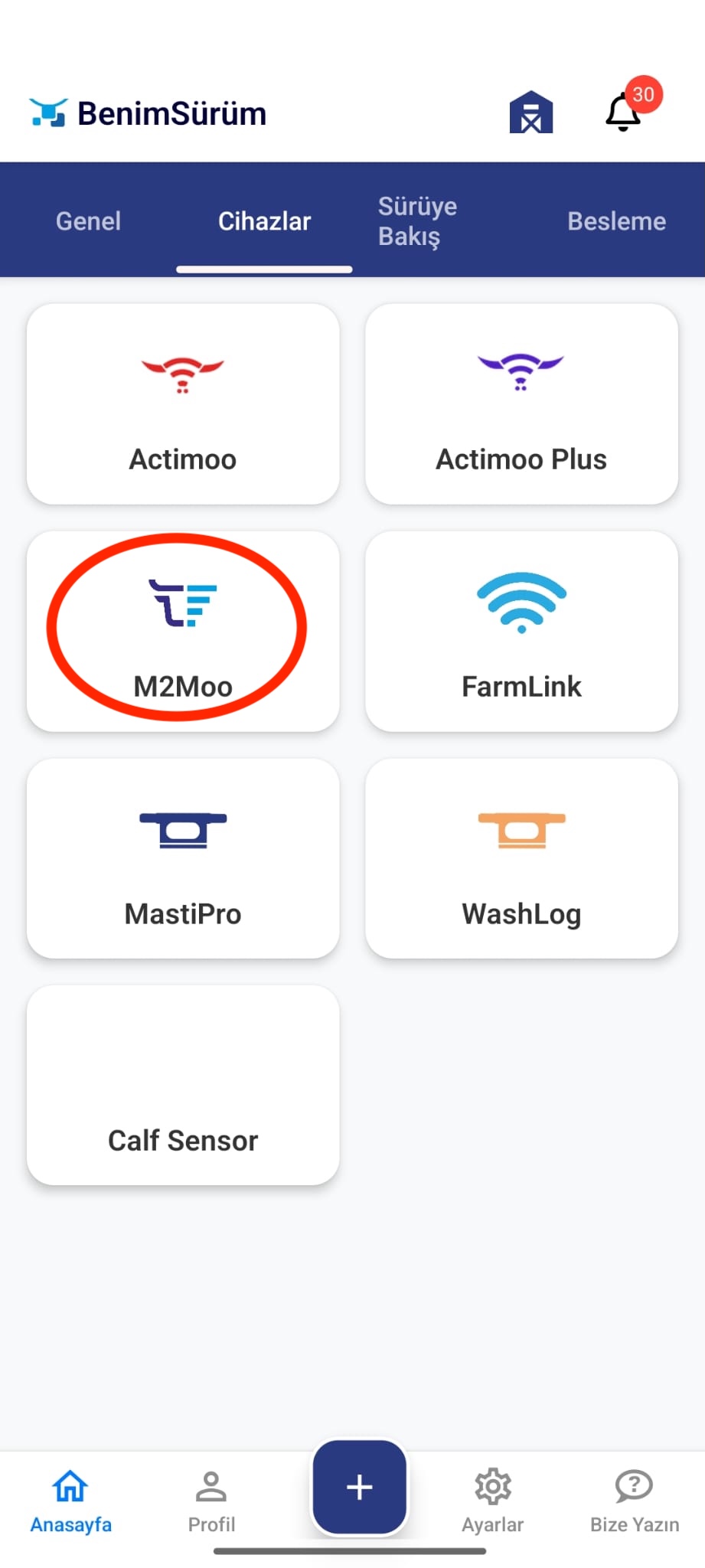705x1568 pixels.
Task: Open the notifications bell
Action: tap(624, 113)
